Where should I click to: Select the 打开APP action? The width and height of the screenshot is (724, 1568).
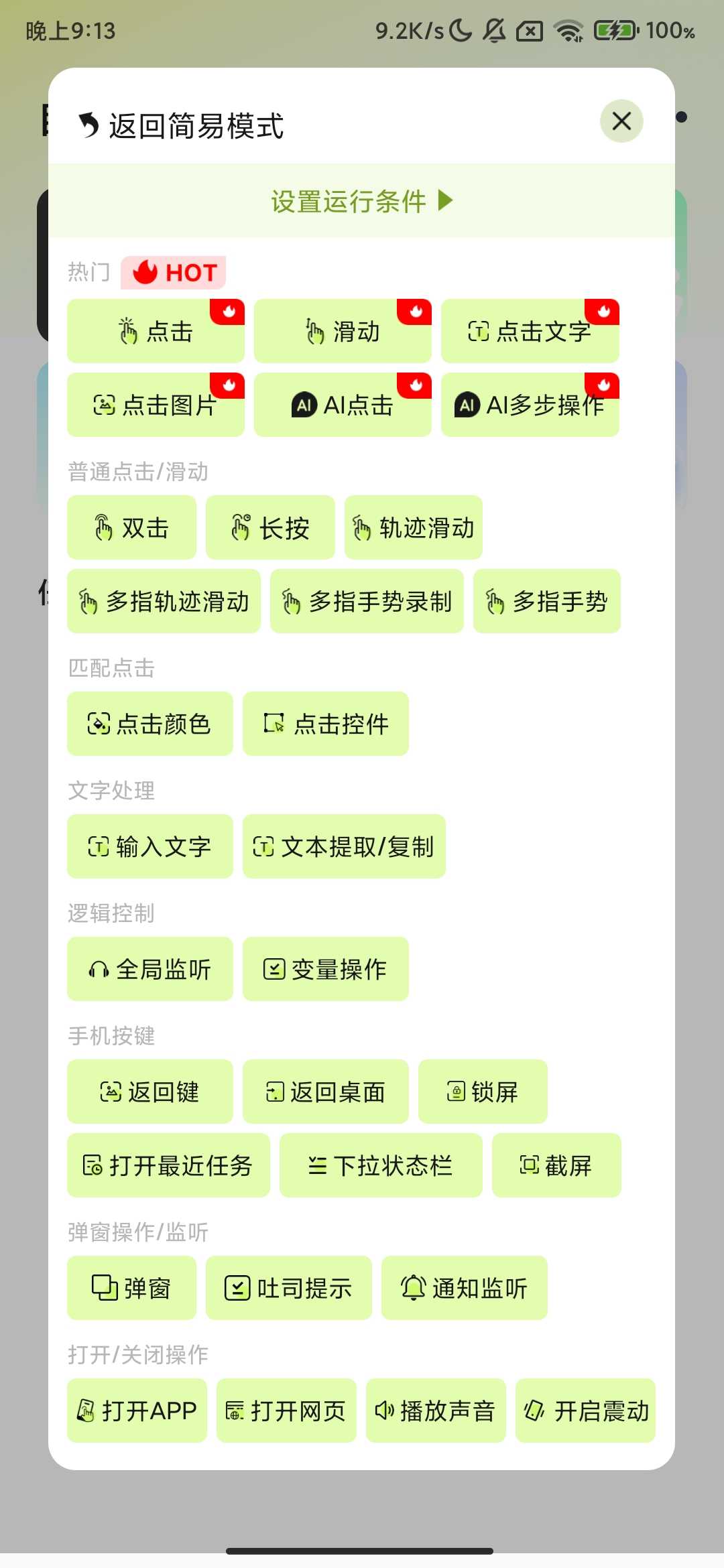coord(137,1411)
